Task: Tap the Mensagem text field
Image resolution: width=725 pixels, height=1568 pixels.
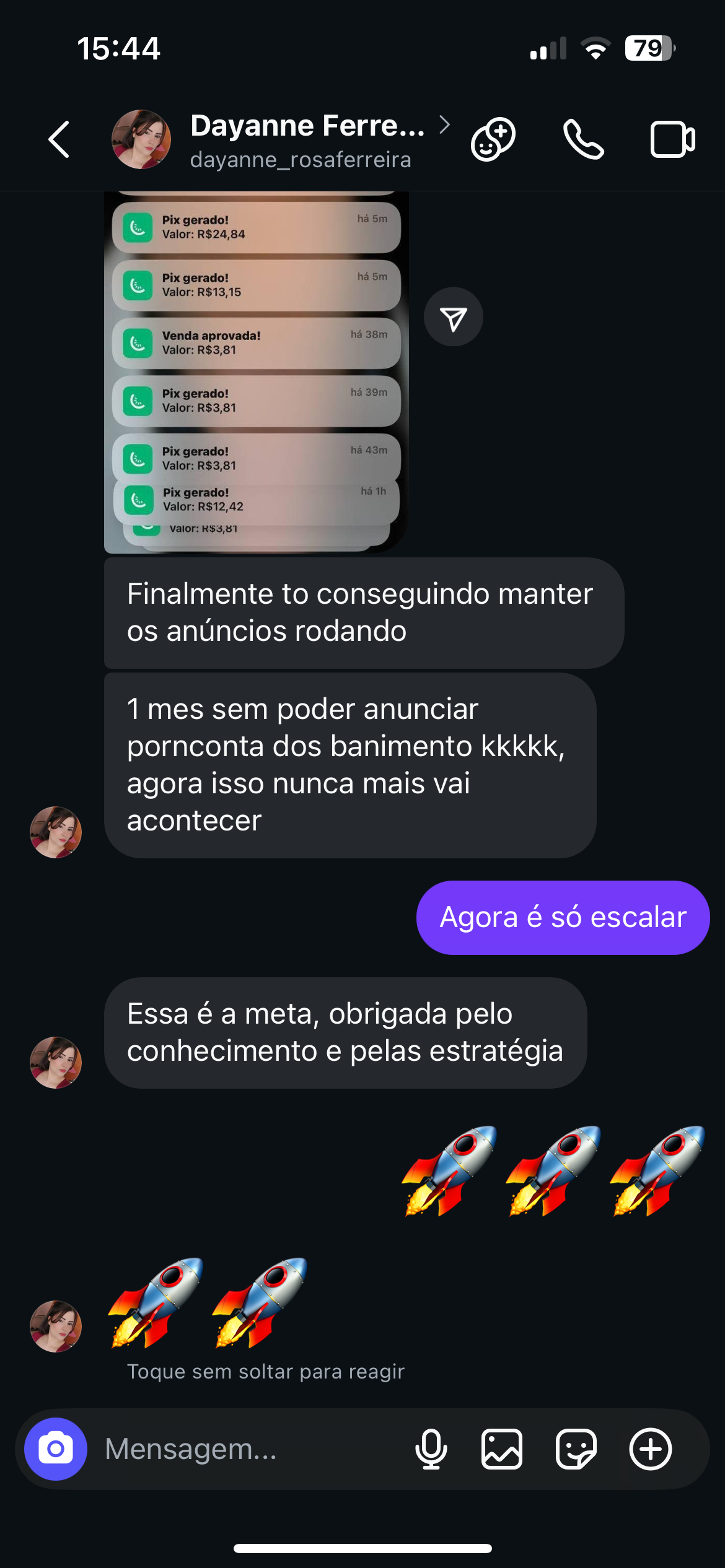Action: coord(248,1449)
